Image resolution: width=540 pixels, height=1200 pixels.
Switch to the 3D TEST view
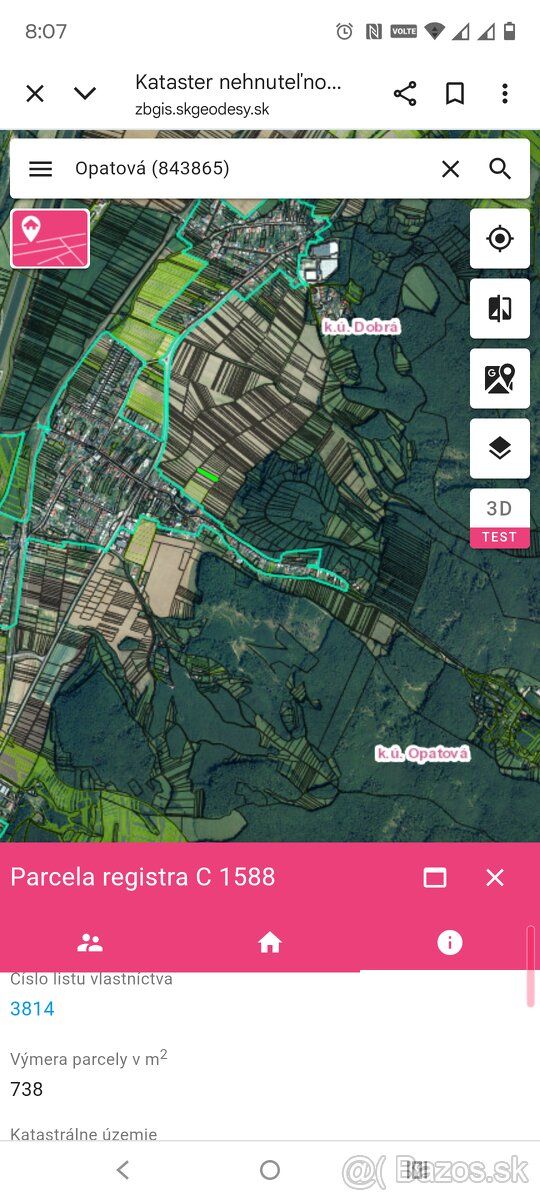click(x=500, y=518)
